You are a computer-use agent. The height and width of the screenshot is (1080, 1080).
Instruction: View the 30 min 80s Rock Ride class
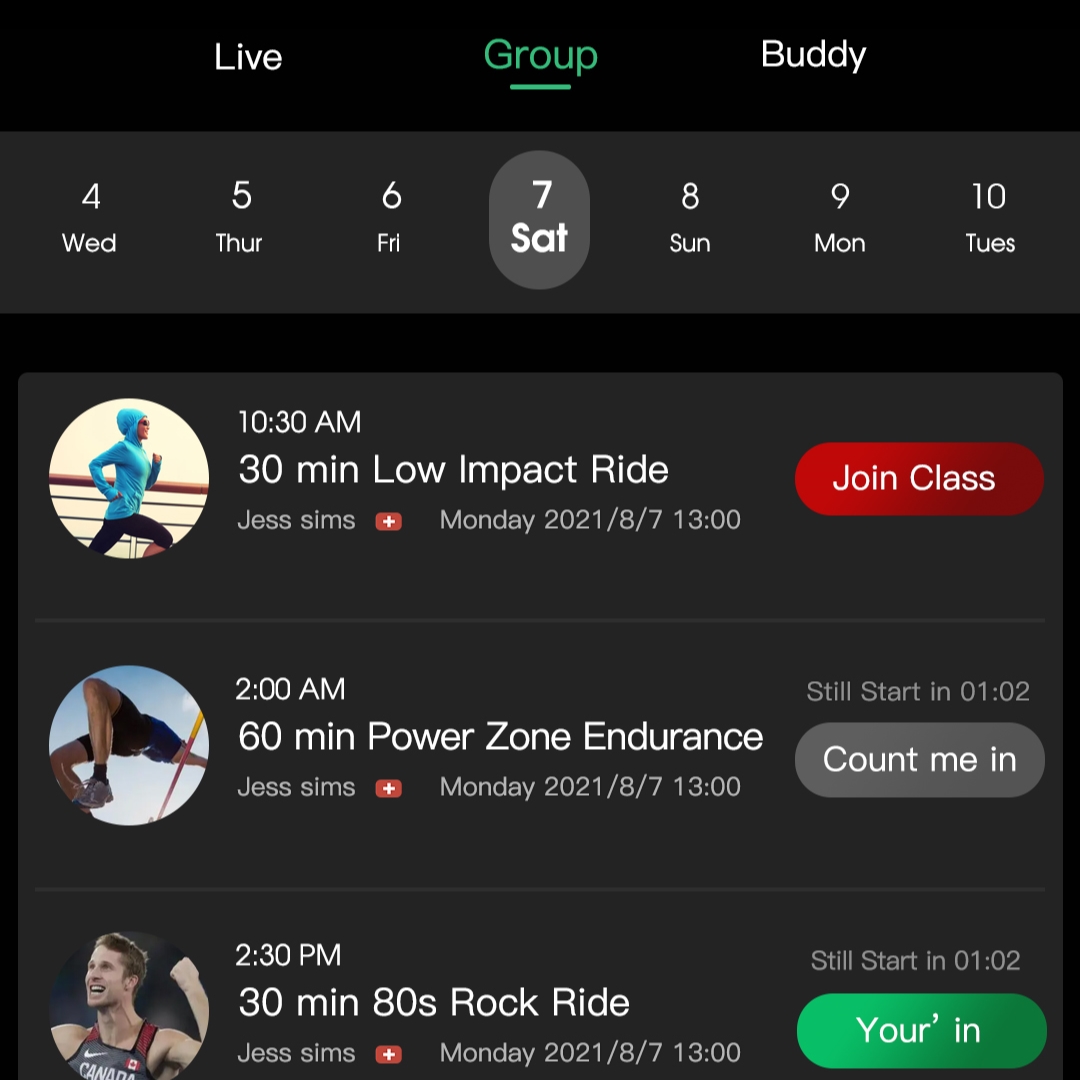(x=434, y=1003)
